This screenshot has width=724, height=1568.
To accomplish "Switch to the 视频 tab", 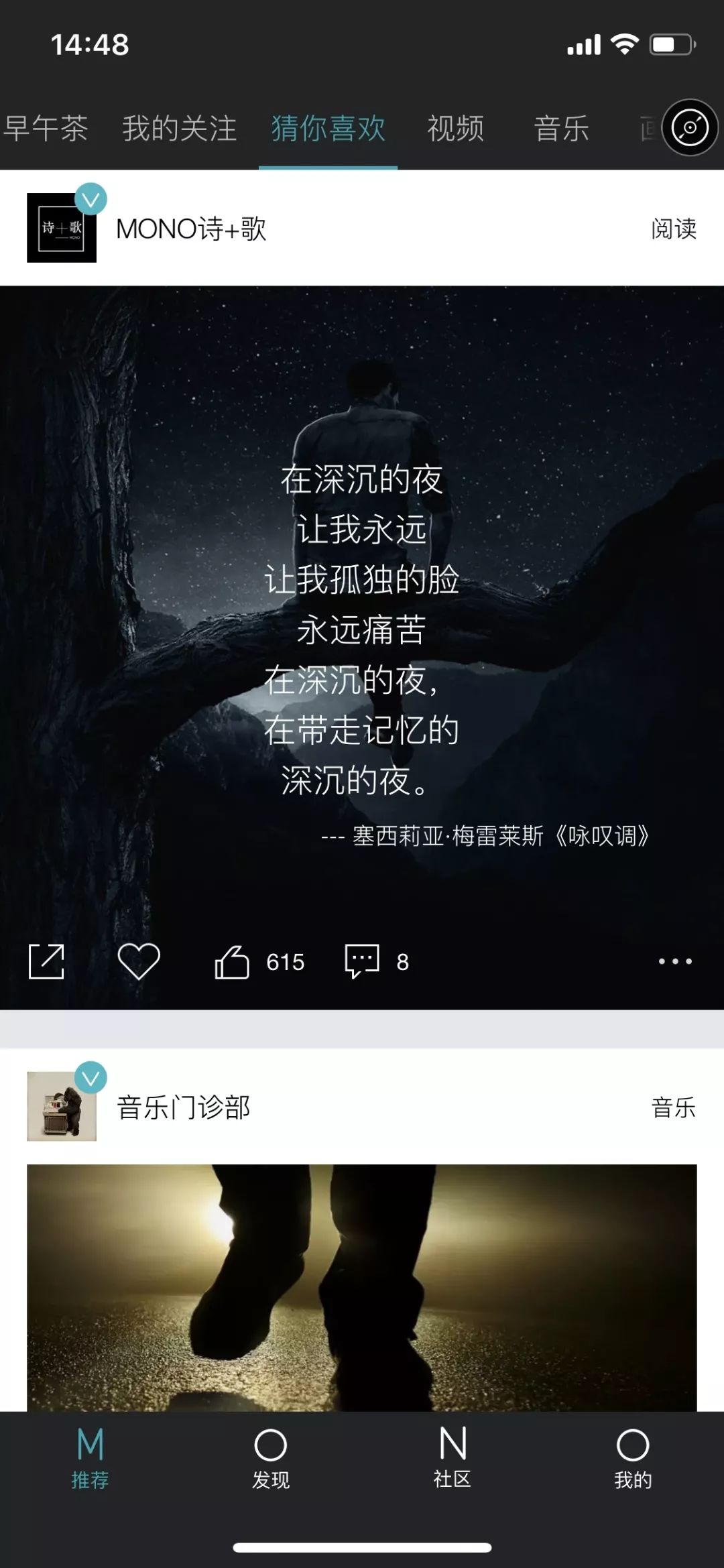I will (455, 129).
